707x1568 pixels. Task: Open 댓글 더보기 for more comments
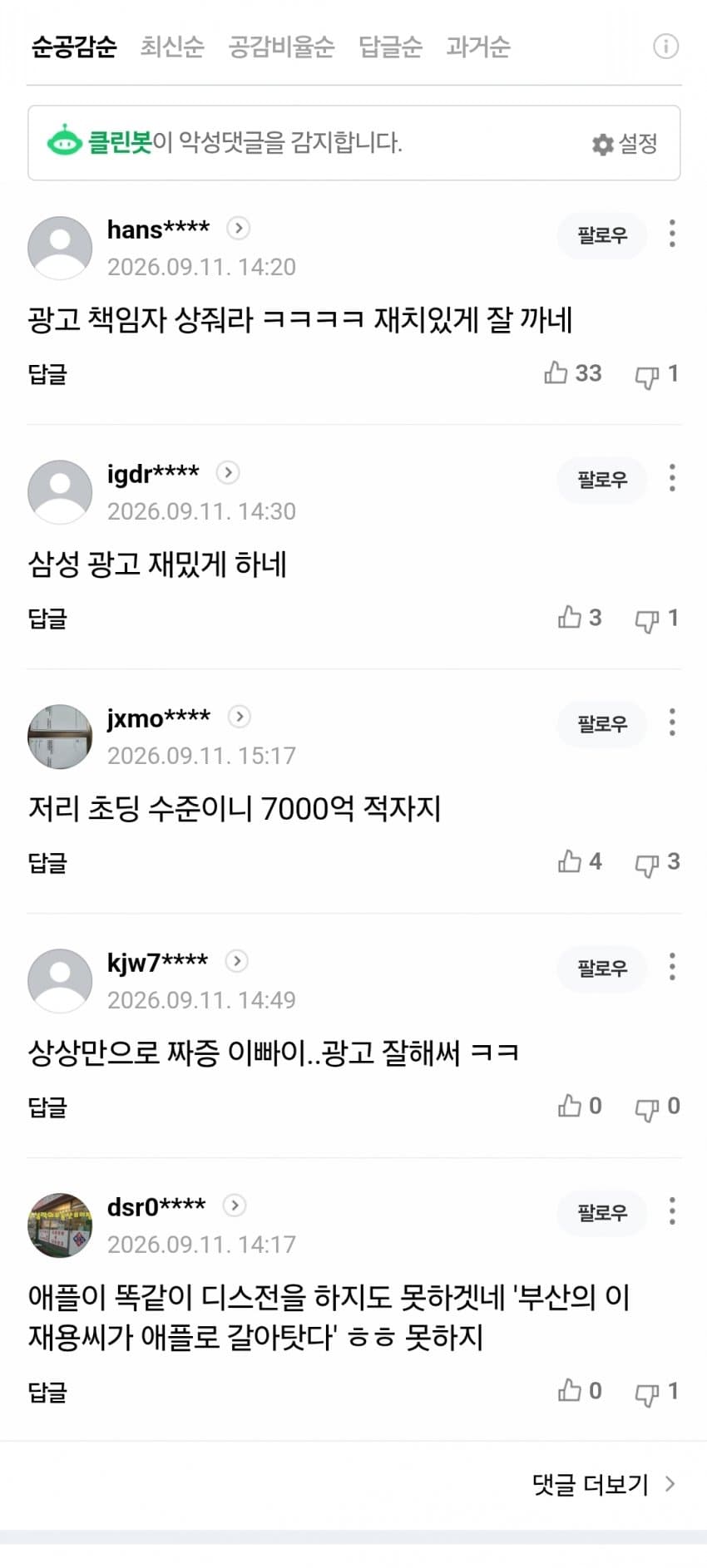[x=604, y=1484]
